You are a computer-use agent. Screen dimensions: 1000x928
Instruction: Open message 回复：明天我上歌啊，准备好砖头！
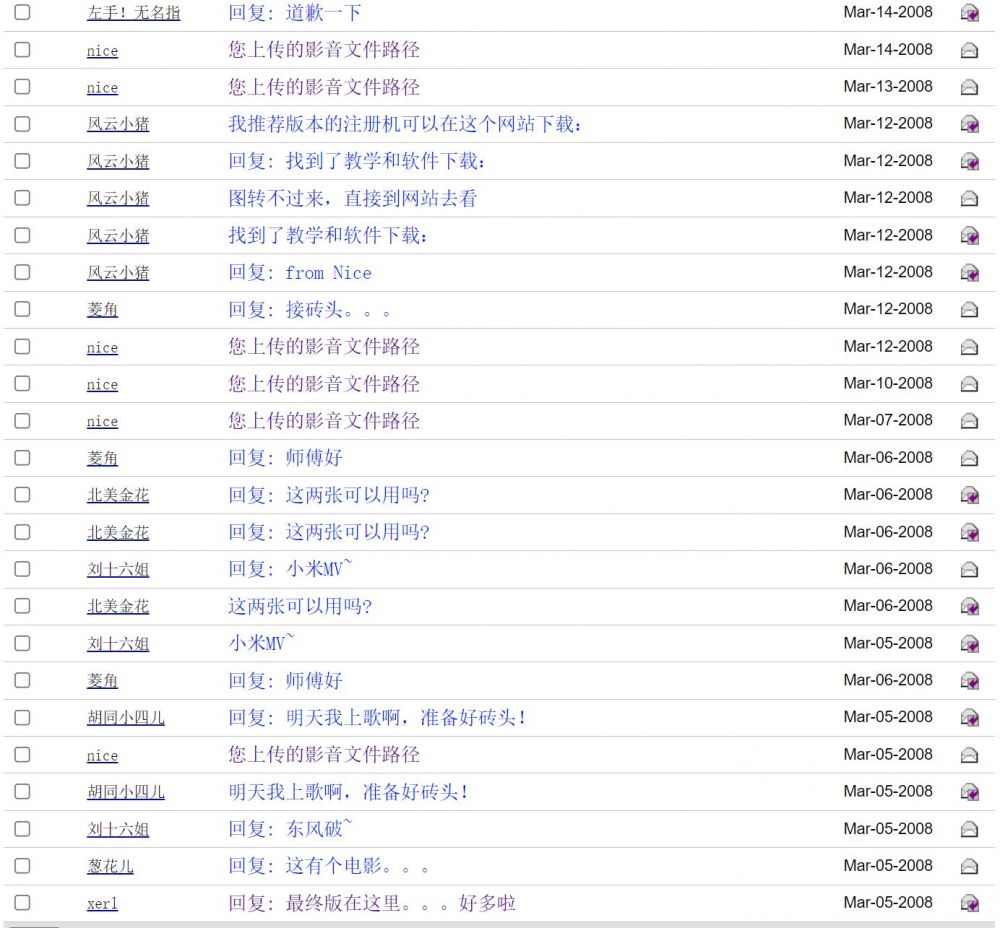(377, 717)
